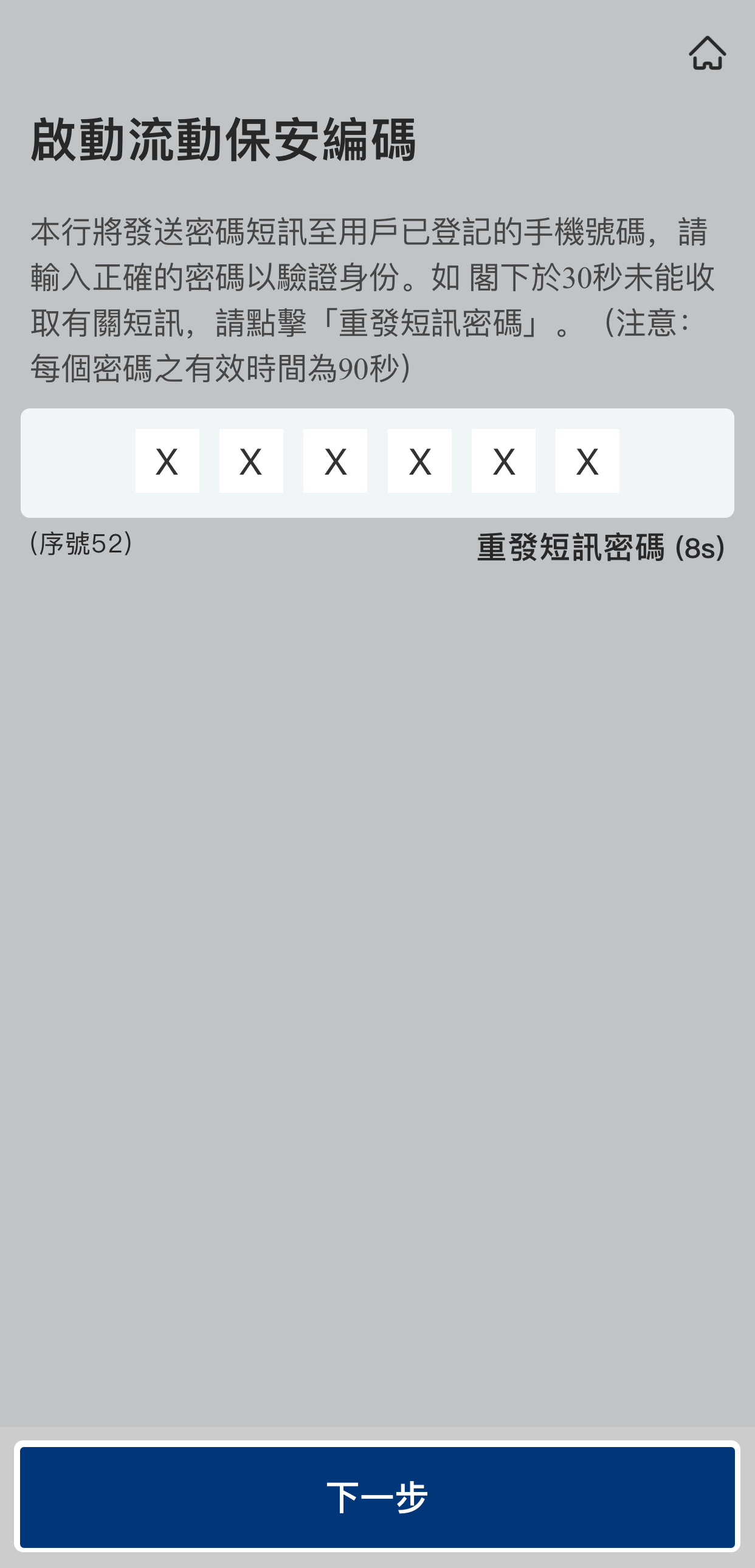The image size is (755, 1568).
Task: Go to the home page icon
Action: click(707, 53)
